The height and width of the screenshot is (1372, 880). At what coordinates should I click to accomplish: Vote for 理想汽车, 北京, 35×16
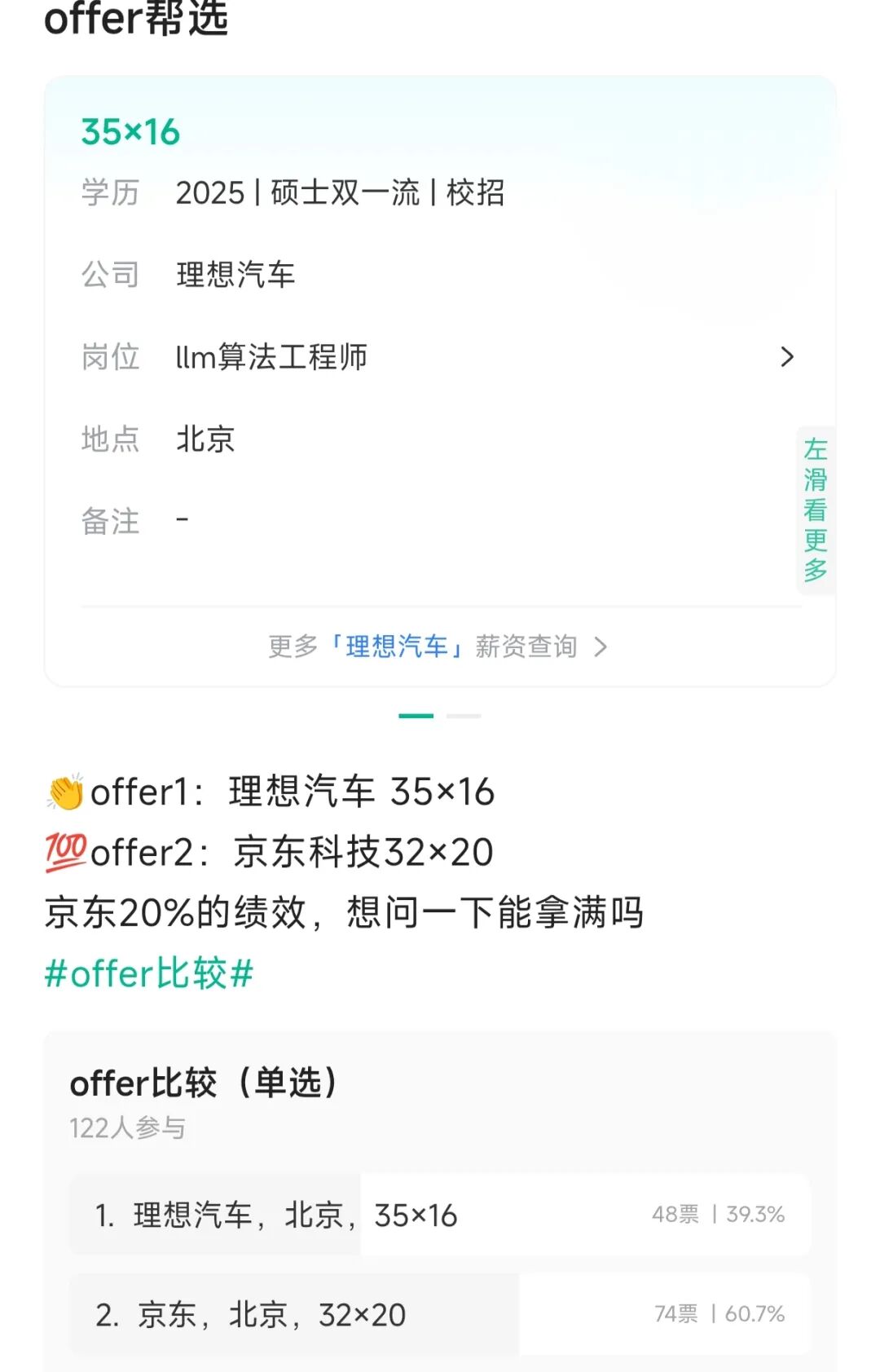439,1215
